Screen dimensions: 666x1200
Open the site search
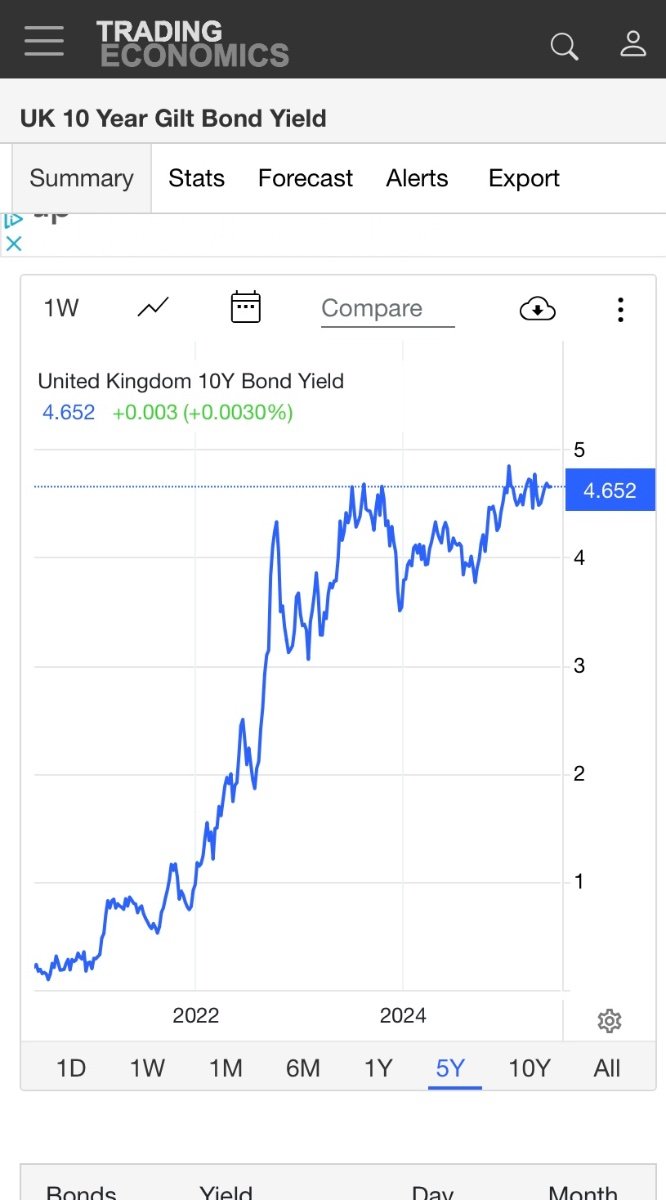coord(564,45)
